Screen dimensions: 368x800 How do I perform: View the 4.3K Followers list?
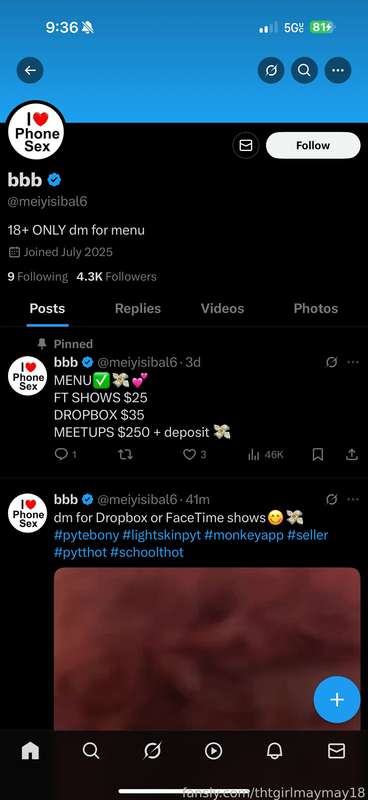[x=116, y=277]
